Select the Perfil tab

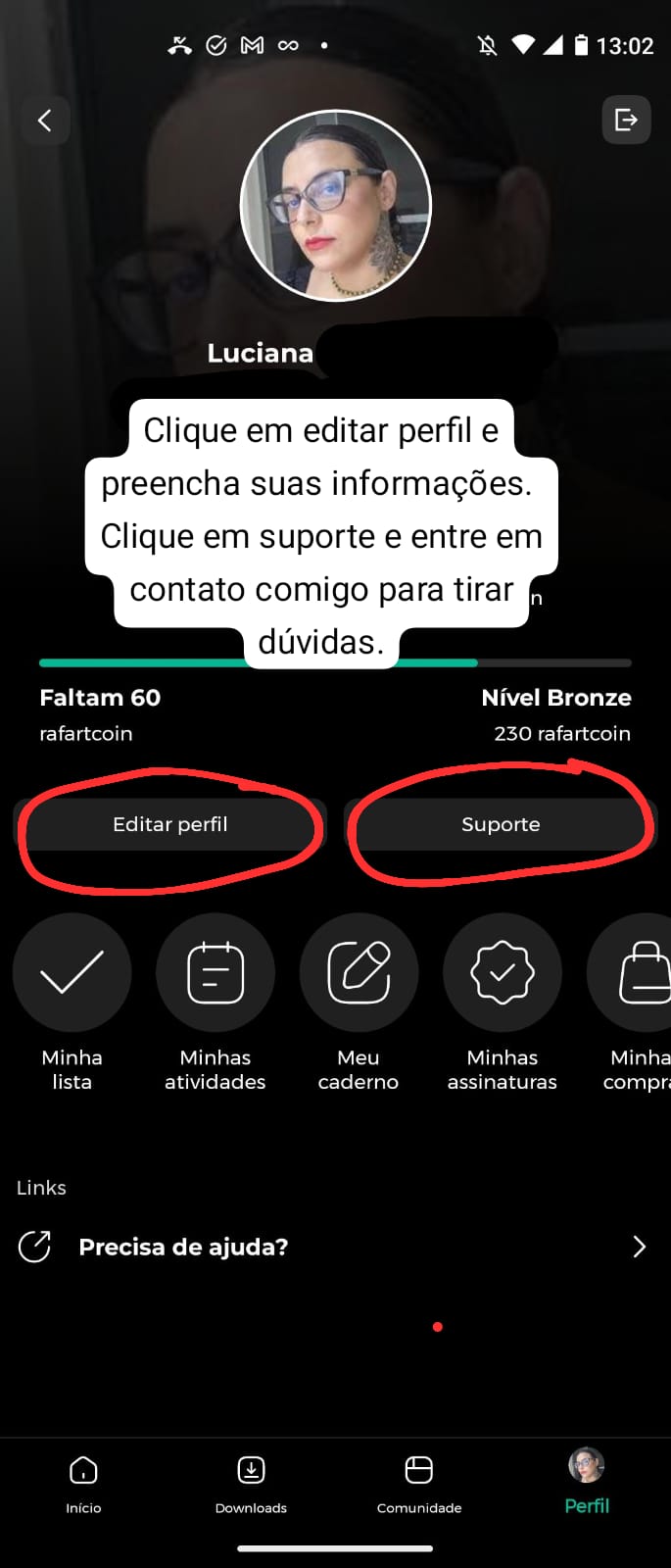[x=587, y=1482]
